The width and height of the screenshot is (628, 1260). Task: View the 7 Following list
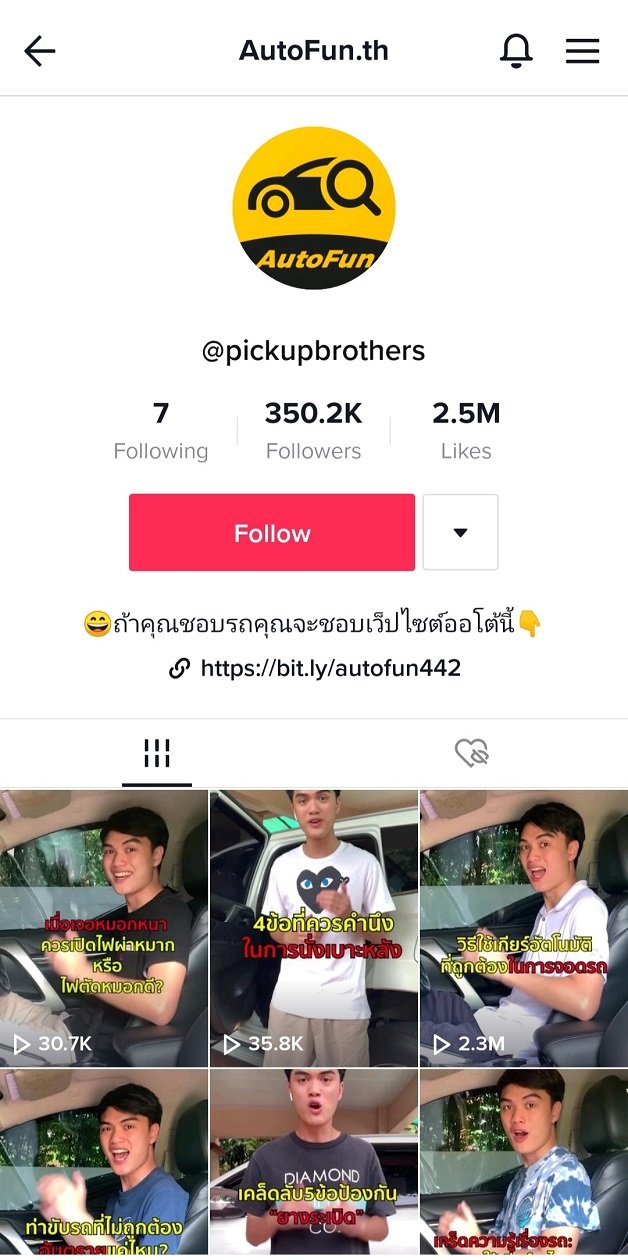(x=161, y=431)
